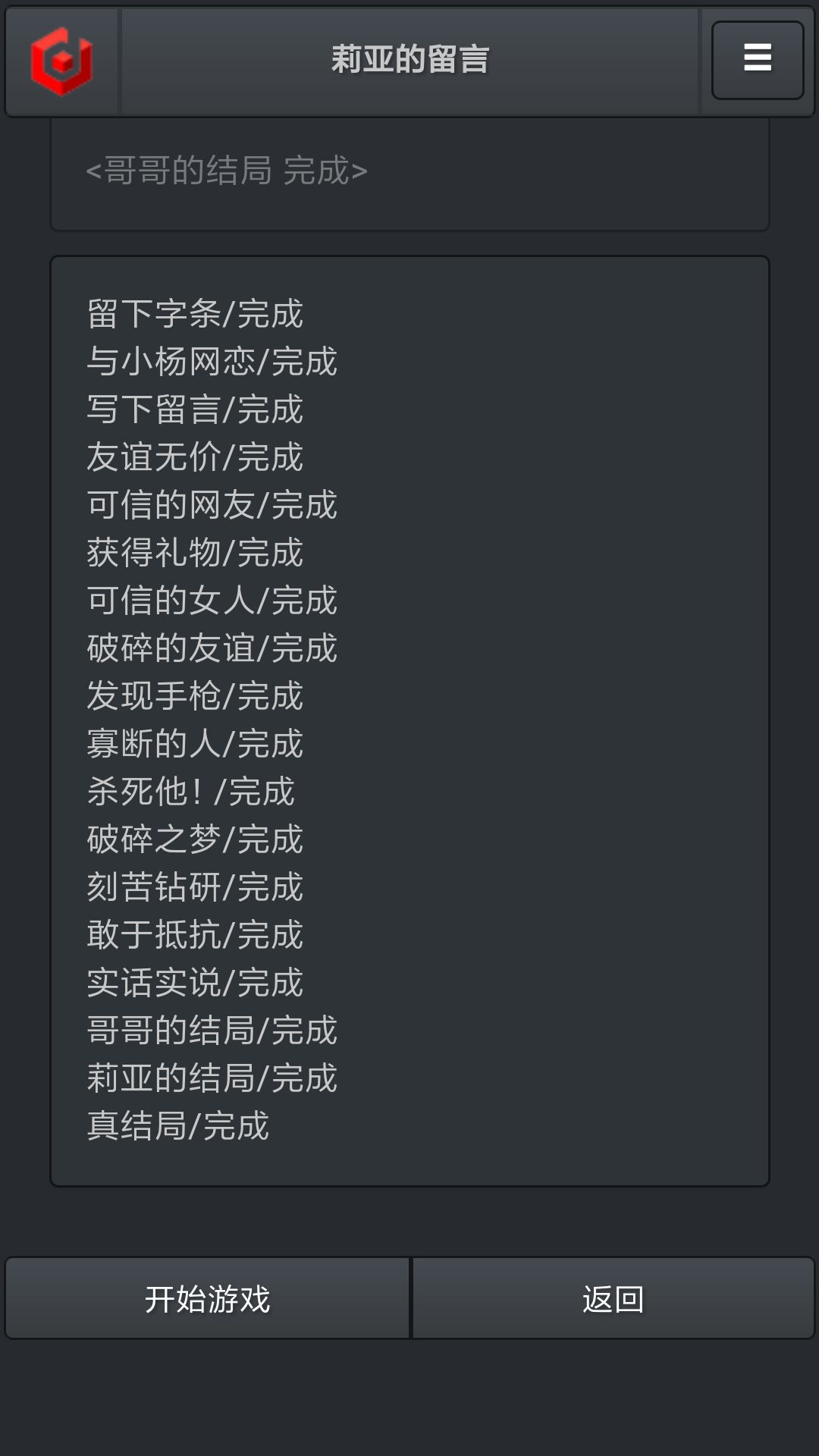
Task: Tap the red cube home icon
Action: coord(61,61)
